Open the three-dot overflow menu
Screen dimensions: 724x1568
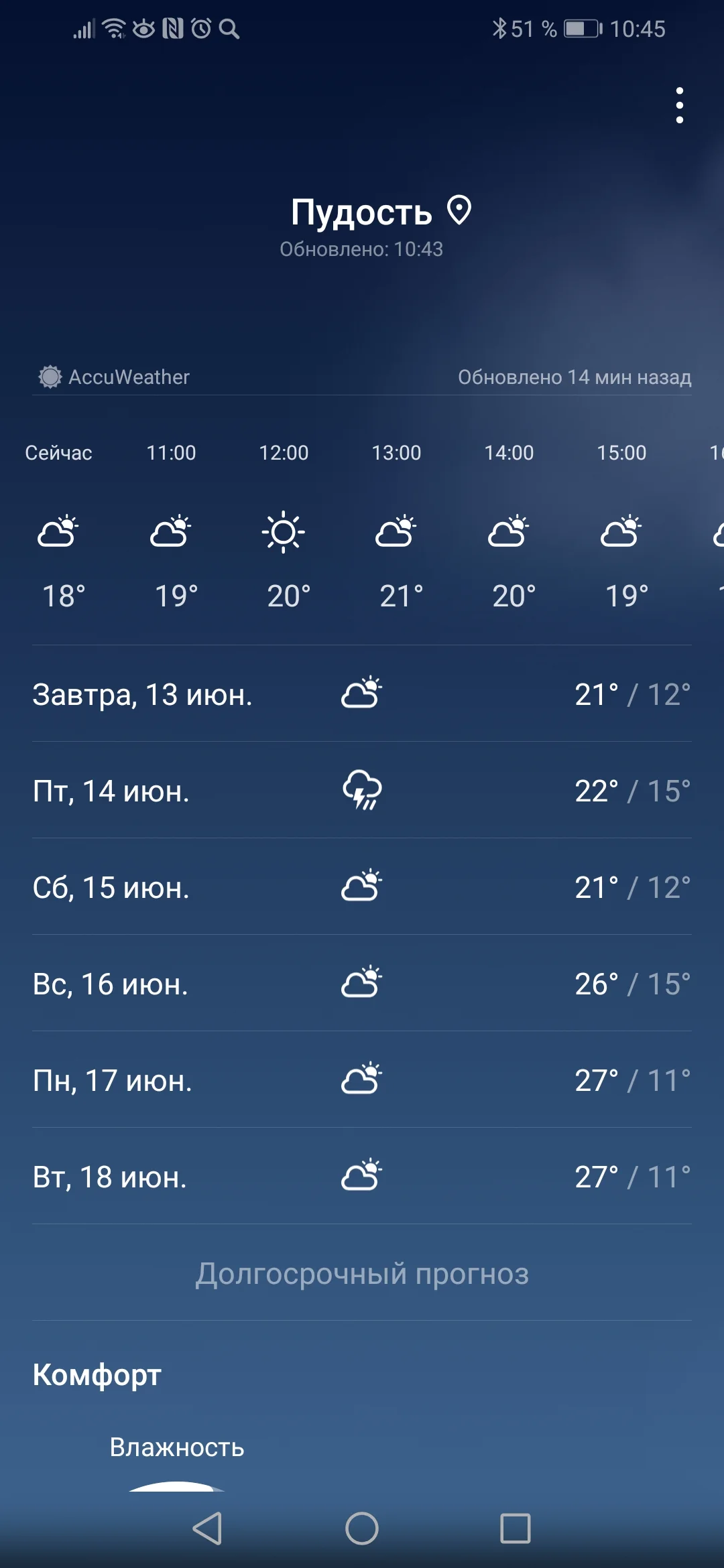pos(680,106)
